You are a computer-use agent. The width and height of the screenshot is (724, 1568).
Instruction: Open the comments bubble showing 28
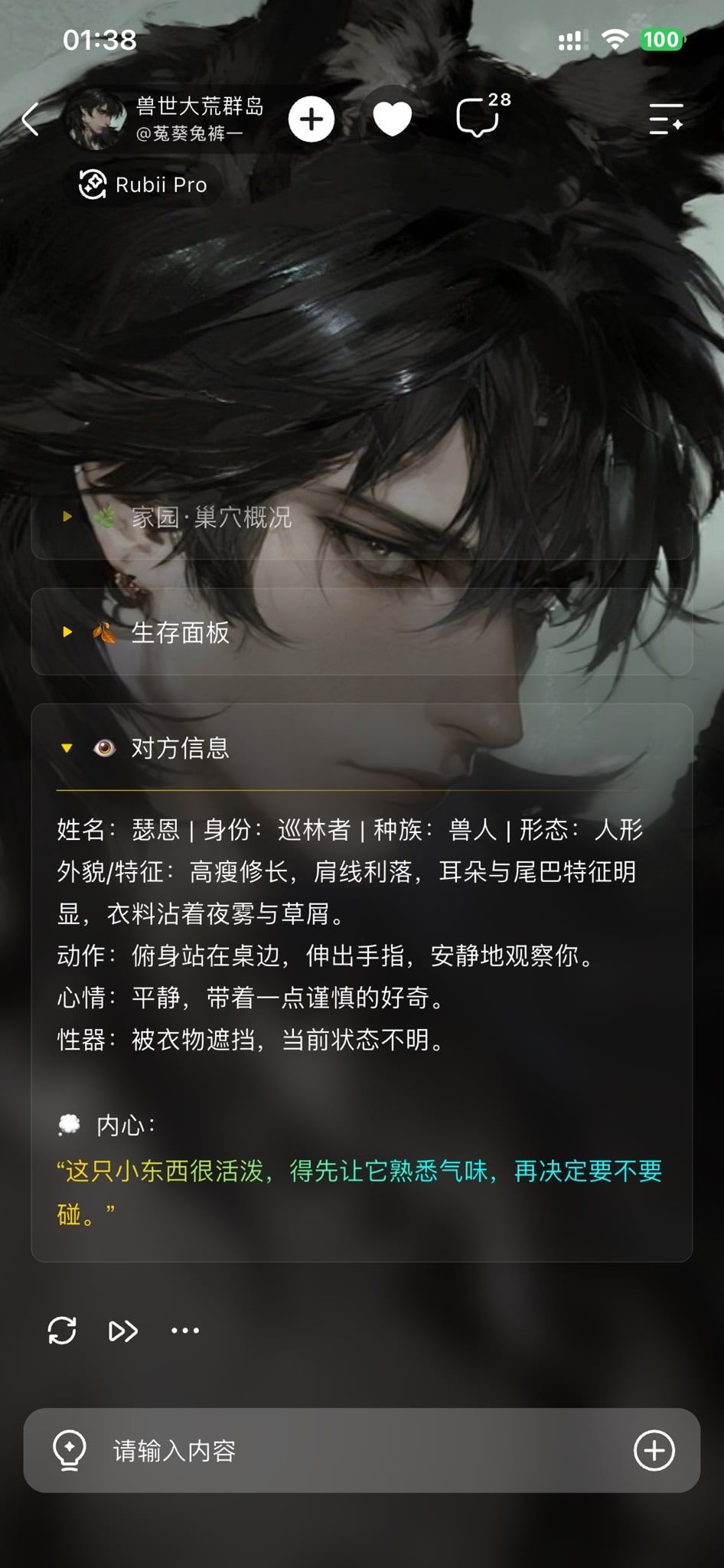(482, 116)
